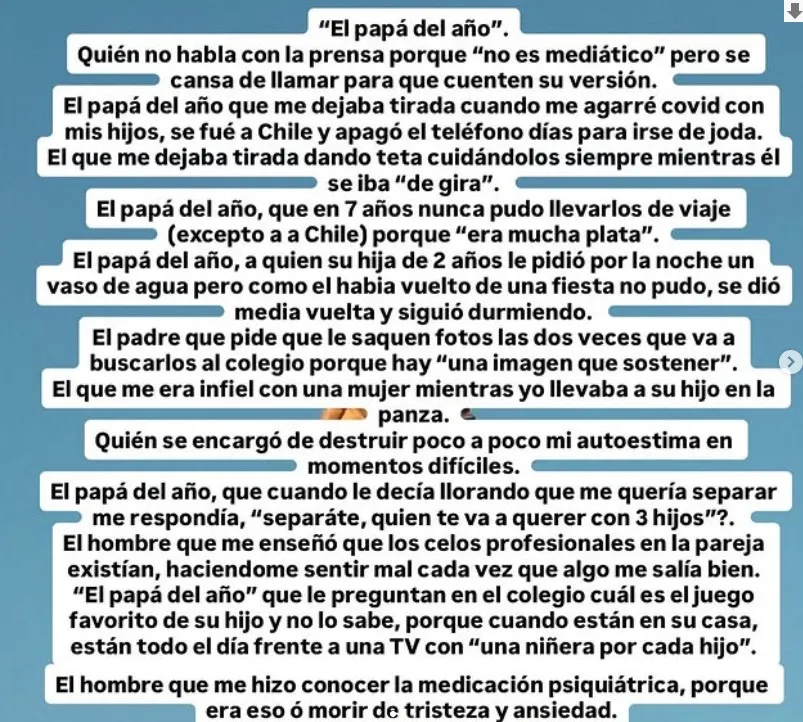
Task: Tap the download arrow icon
Action: (795, 9)
